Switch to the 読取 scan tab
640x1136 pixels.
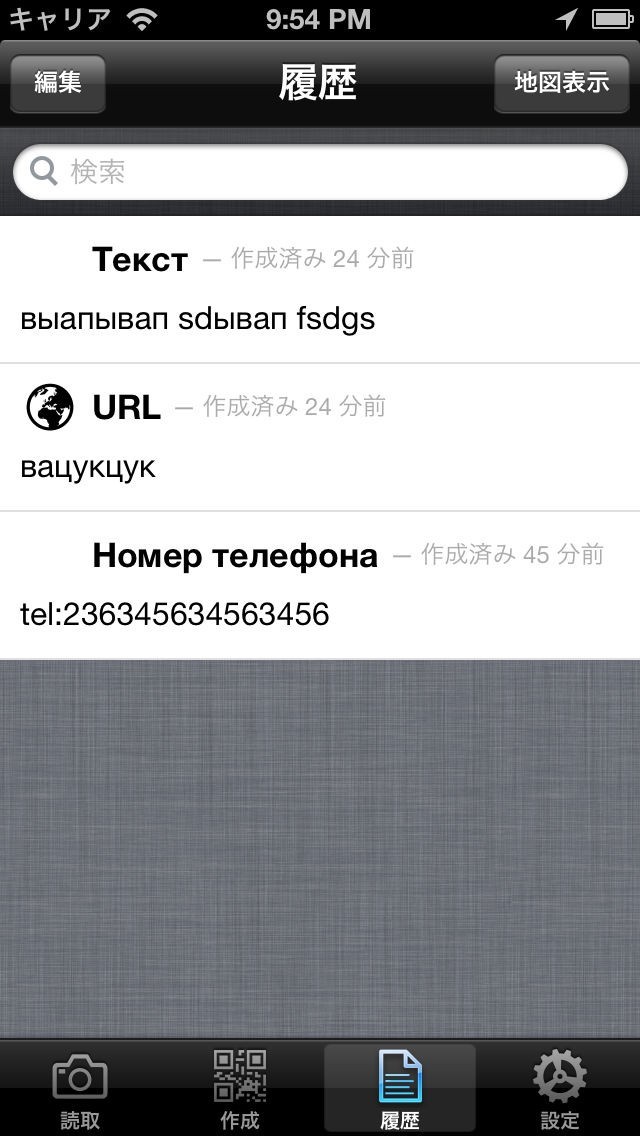pyautogui.click(x=80, y=1089)
